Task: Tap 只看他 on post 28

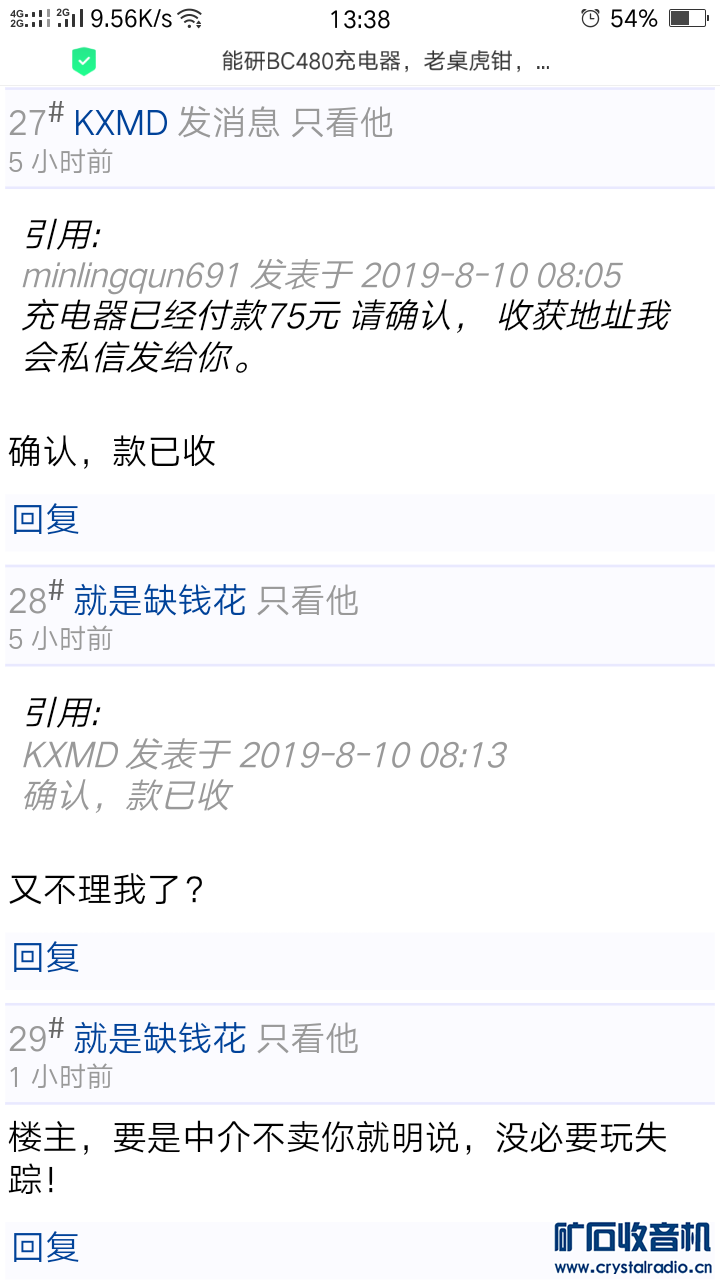Action: pos(308,601)
